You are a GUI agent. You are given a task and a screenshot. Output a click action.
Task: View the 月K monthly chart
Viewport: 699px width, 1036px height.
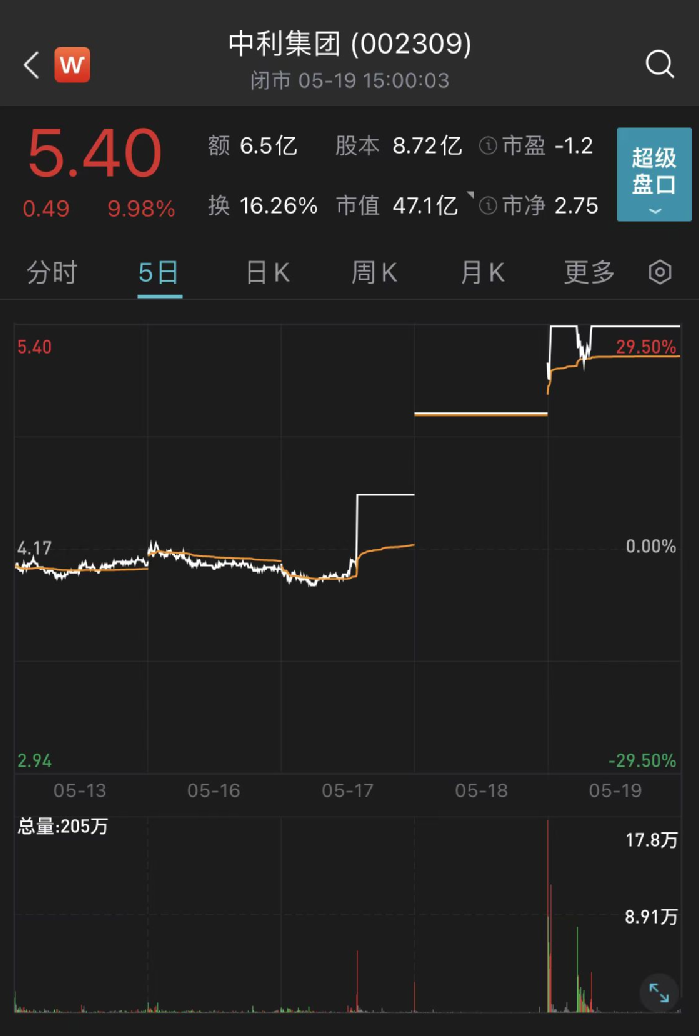[482, 272]
